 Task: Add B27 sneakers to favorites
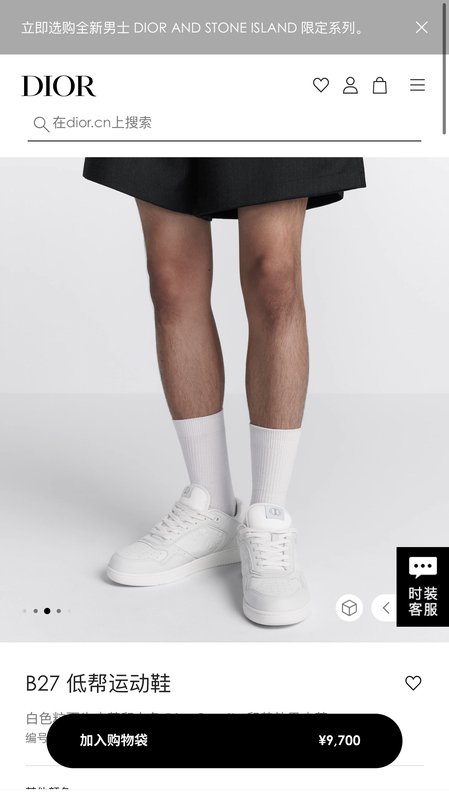click(x=413, y=683)
